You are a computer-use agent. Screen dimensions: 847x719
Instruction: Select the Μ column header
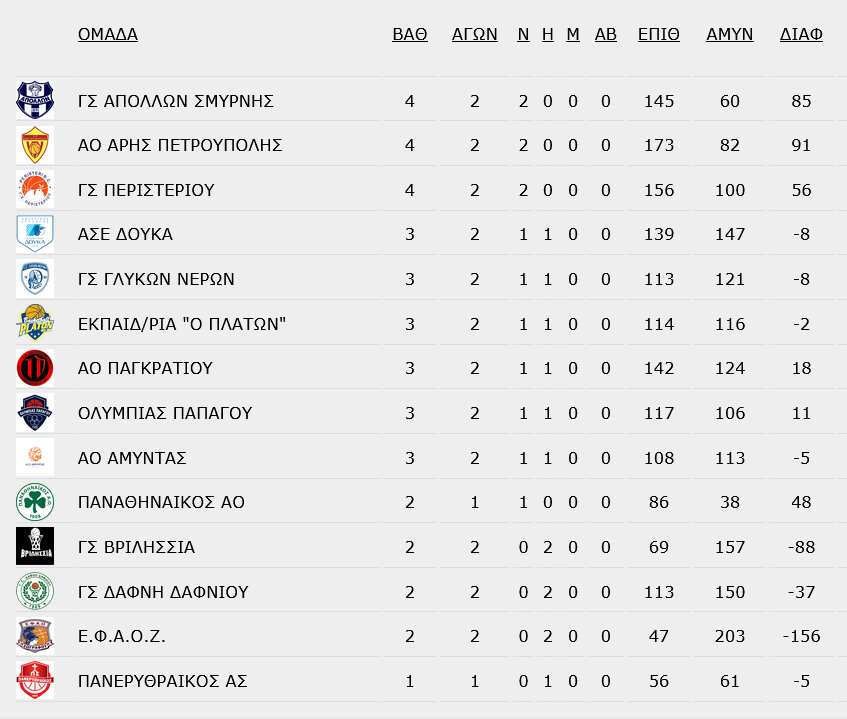pos(573,34)
